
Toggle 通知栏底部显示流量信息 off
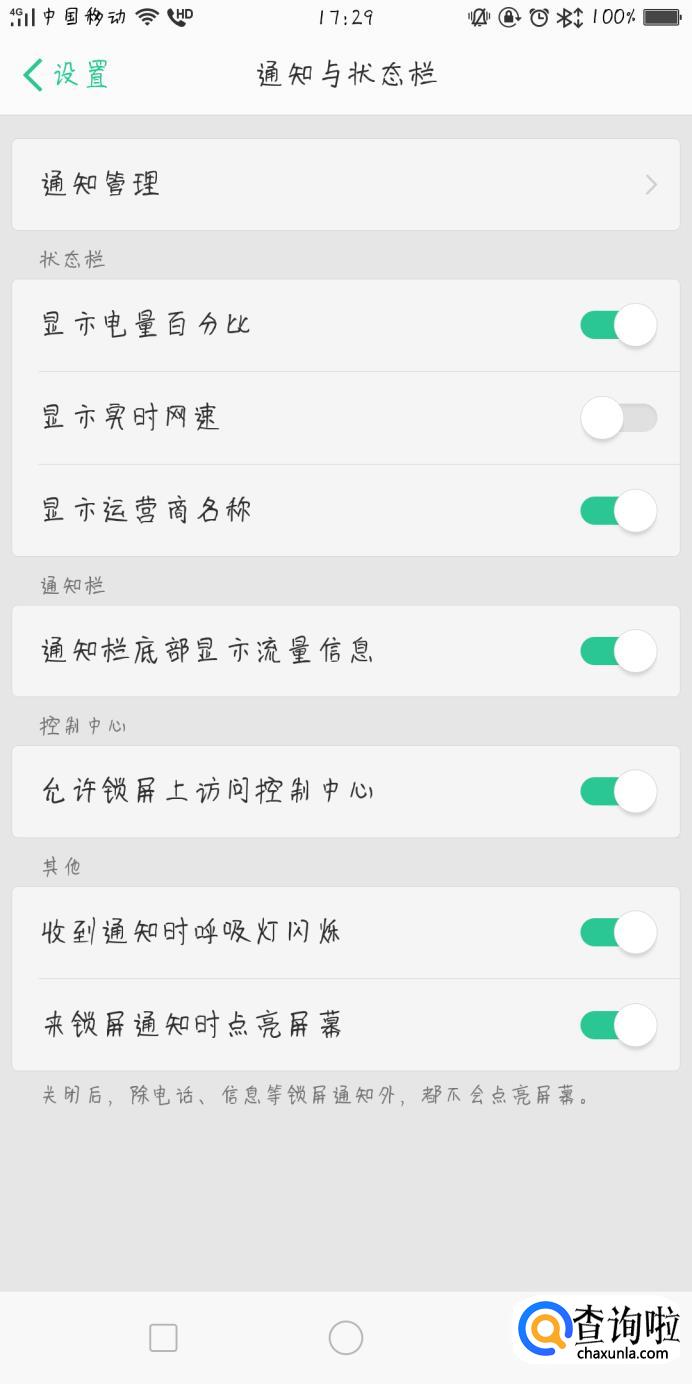(618, 652)
